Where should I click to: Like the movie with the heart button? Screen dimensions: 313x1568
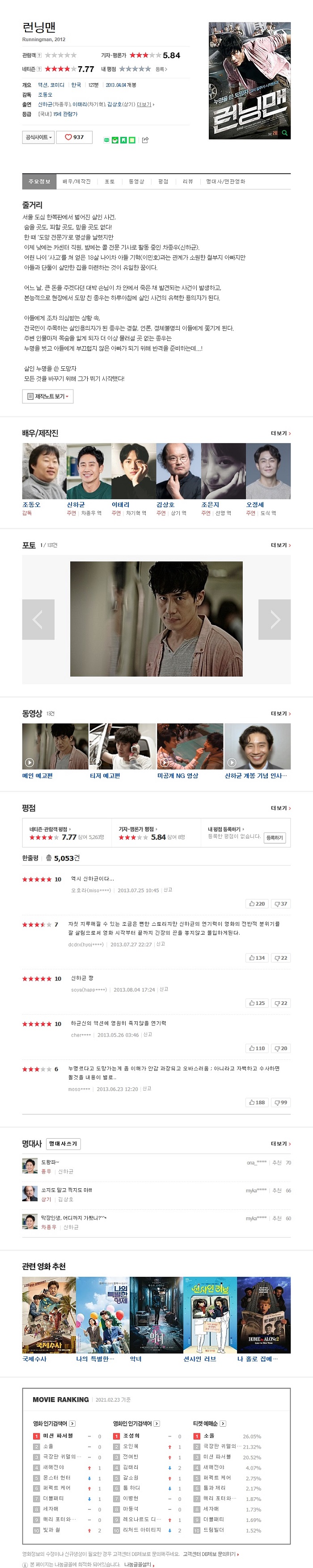pos(74,138)
